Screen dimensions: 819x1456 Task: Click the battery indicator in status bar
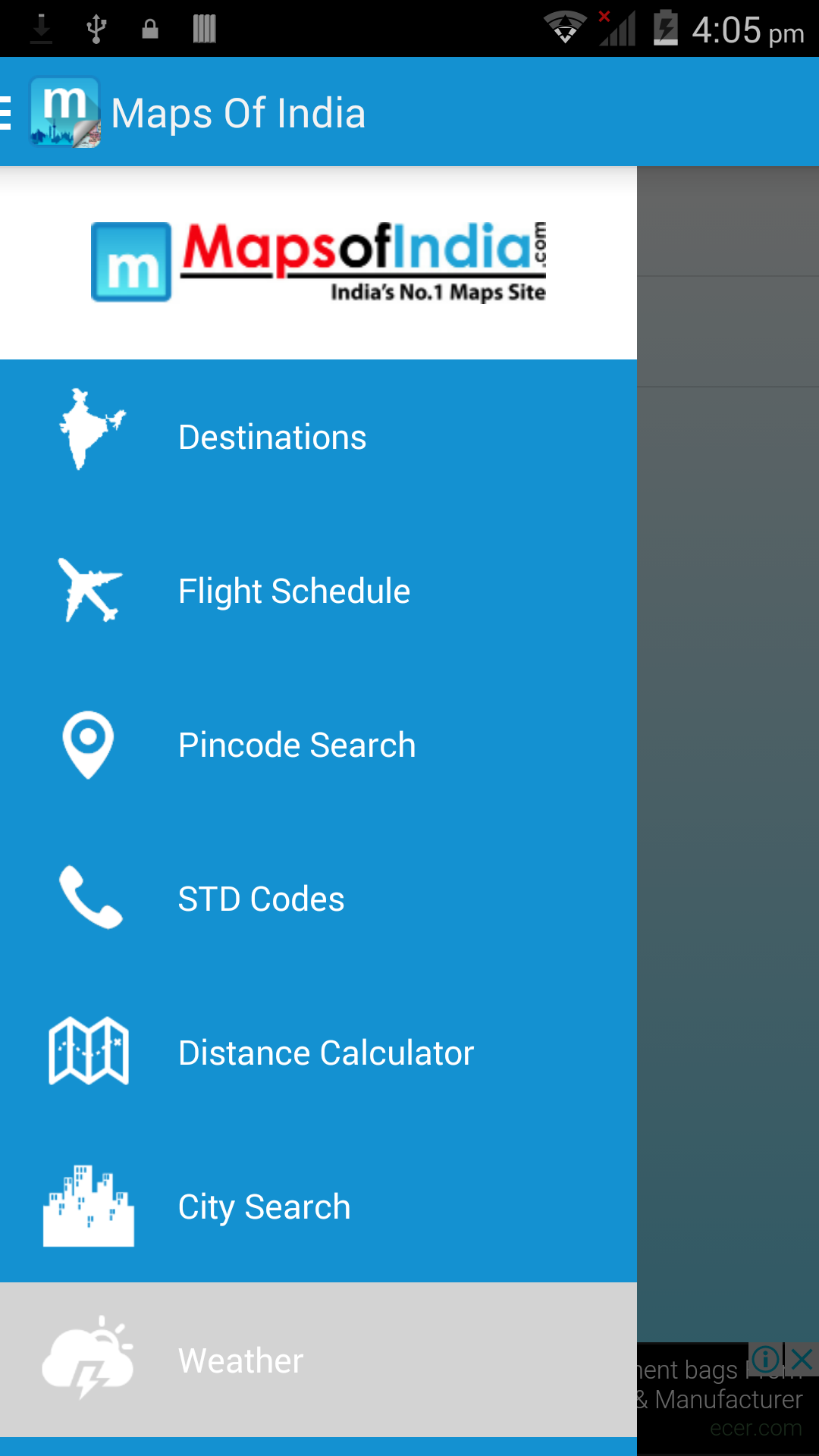click(666, 27)
